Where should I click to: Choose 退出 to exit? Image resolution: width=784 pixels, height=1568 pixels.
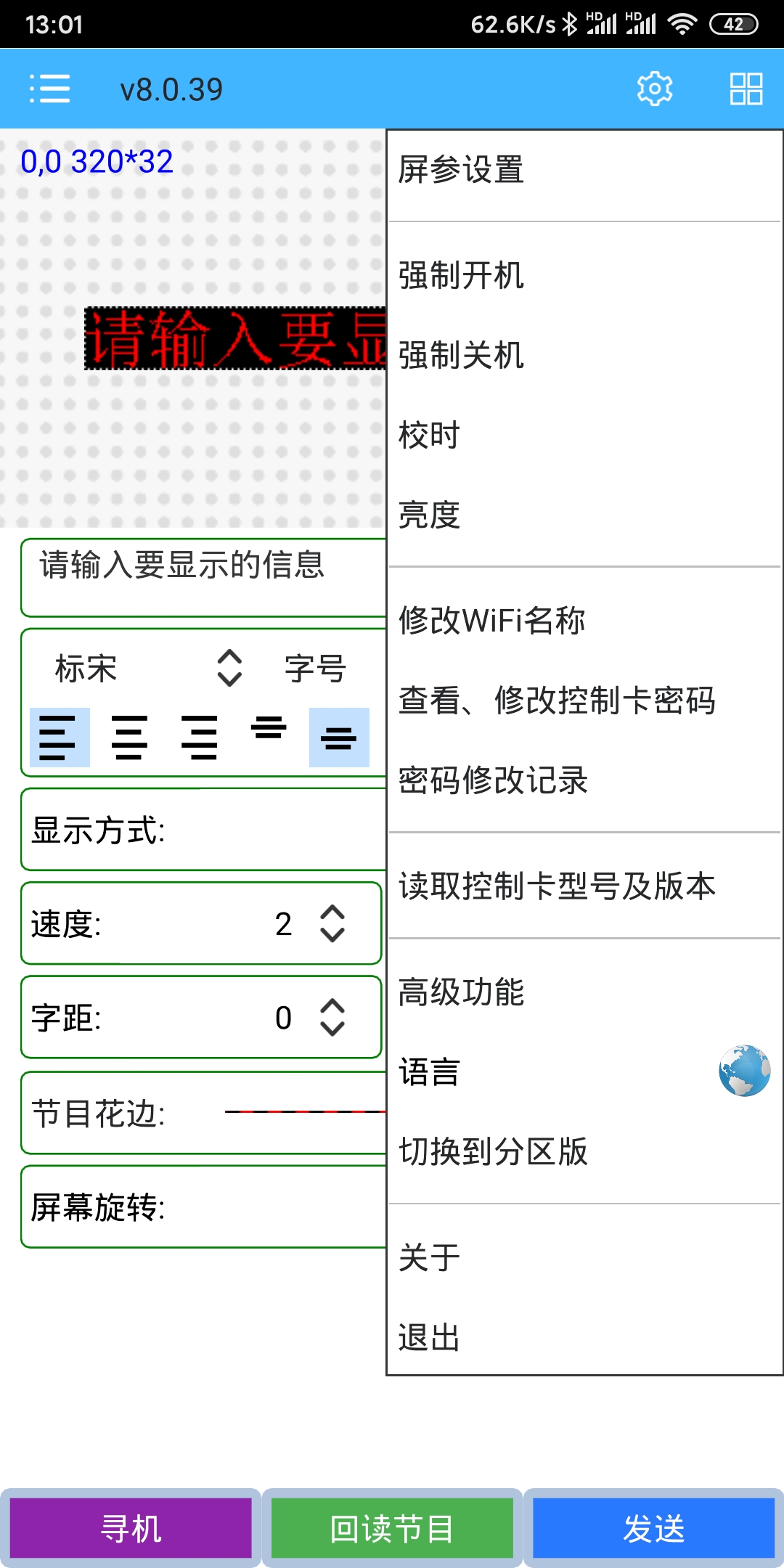coord(584,1338)
